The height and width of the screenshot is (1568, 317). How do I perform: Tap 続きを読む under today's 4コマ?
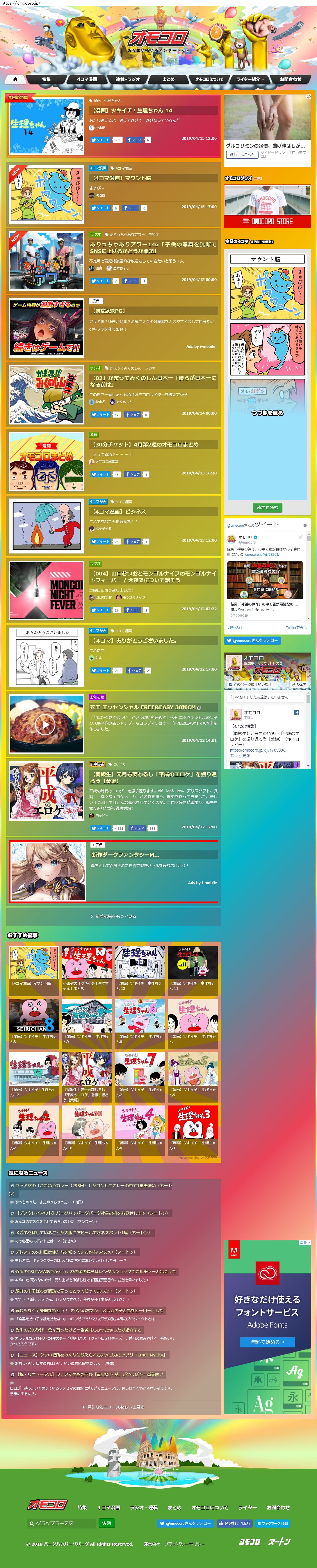(268, 507)
